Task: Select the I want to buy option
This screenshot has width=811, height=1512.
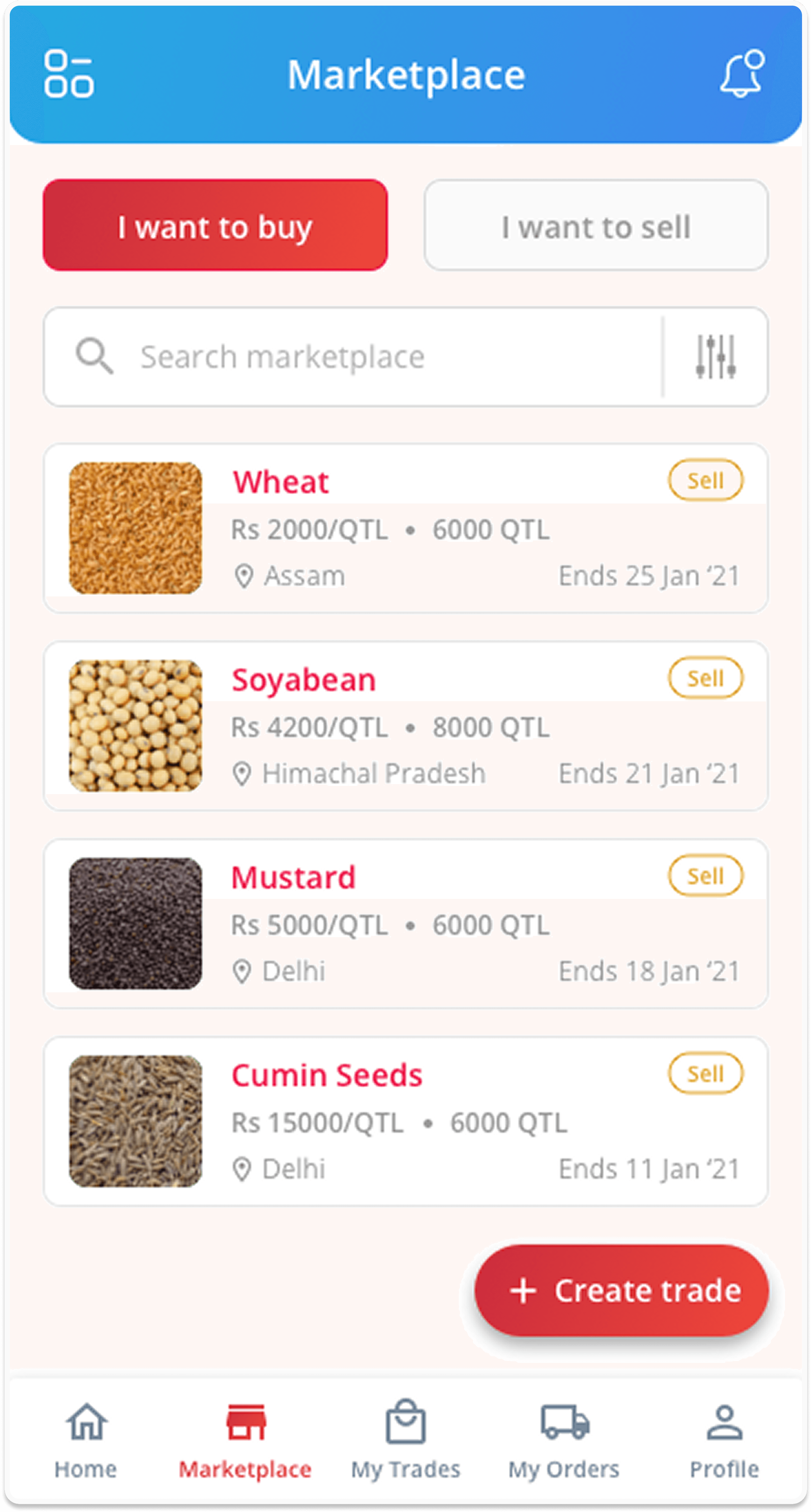Action: (215, 225)
